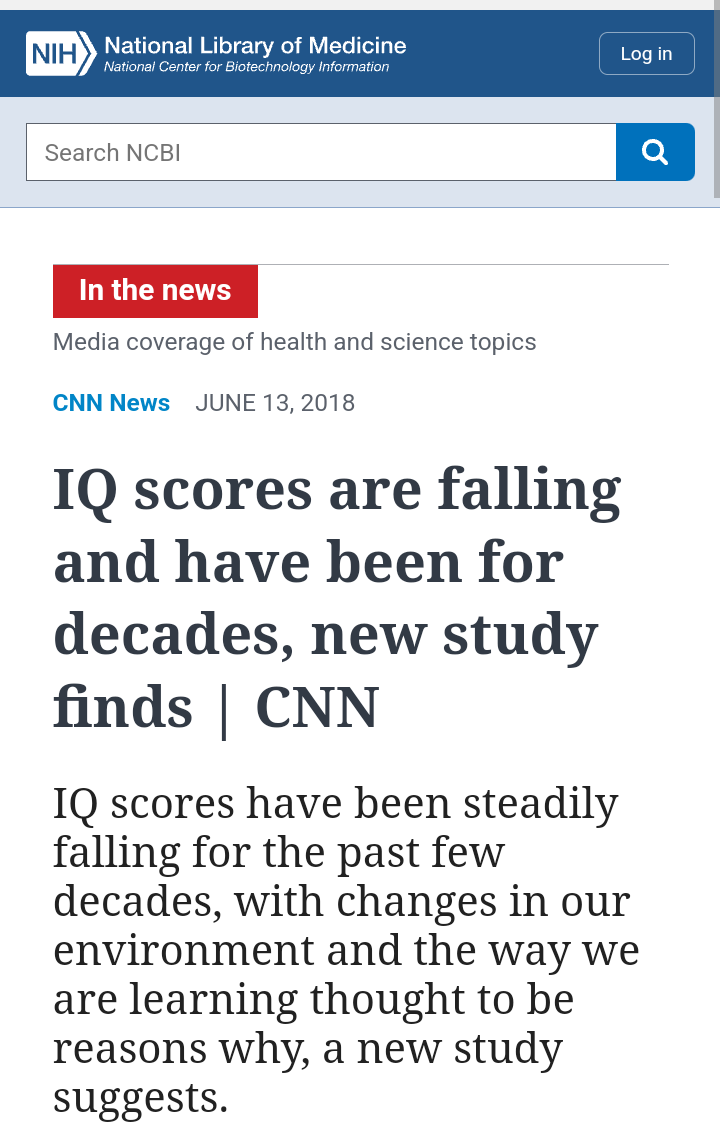Open the NIH National Library of Medicine home

pos(216,53)
